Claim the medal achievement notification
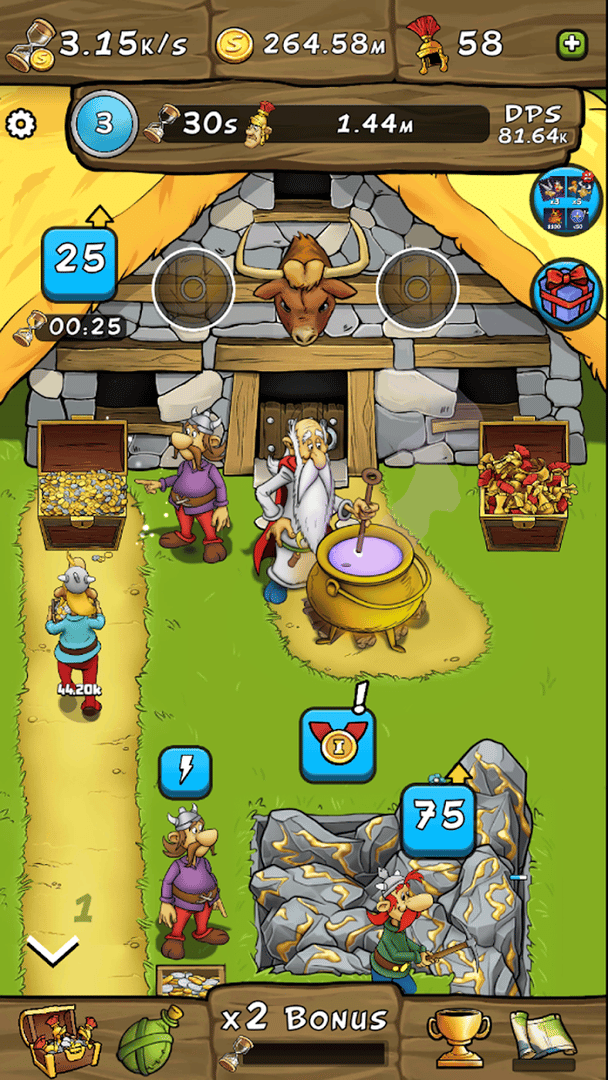Image resolution: width=608 pixels, height=1080 pixels. 338,745
